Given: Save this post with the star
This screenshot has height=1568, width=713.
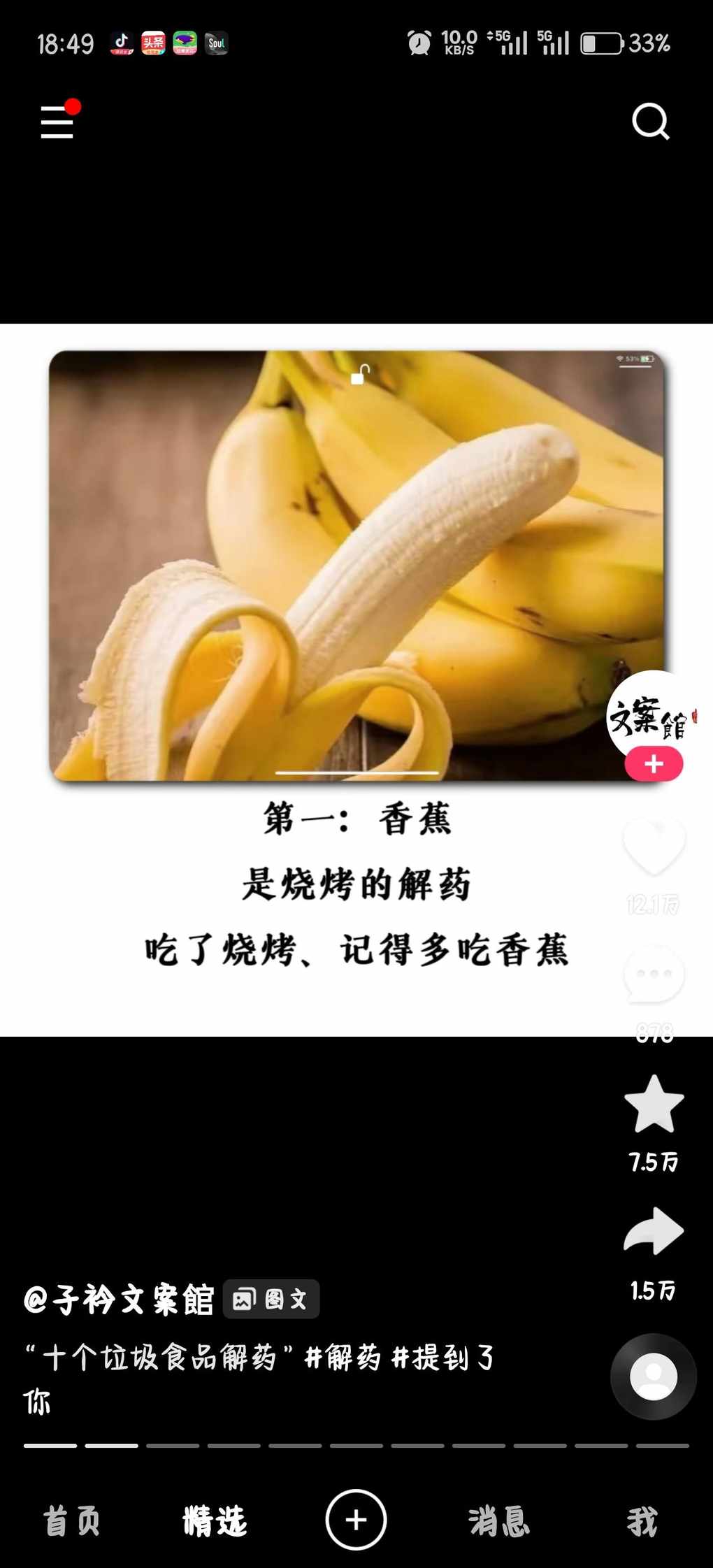Looking at the screenshot, I should click(654, 1105).
